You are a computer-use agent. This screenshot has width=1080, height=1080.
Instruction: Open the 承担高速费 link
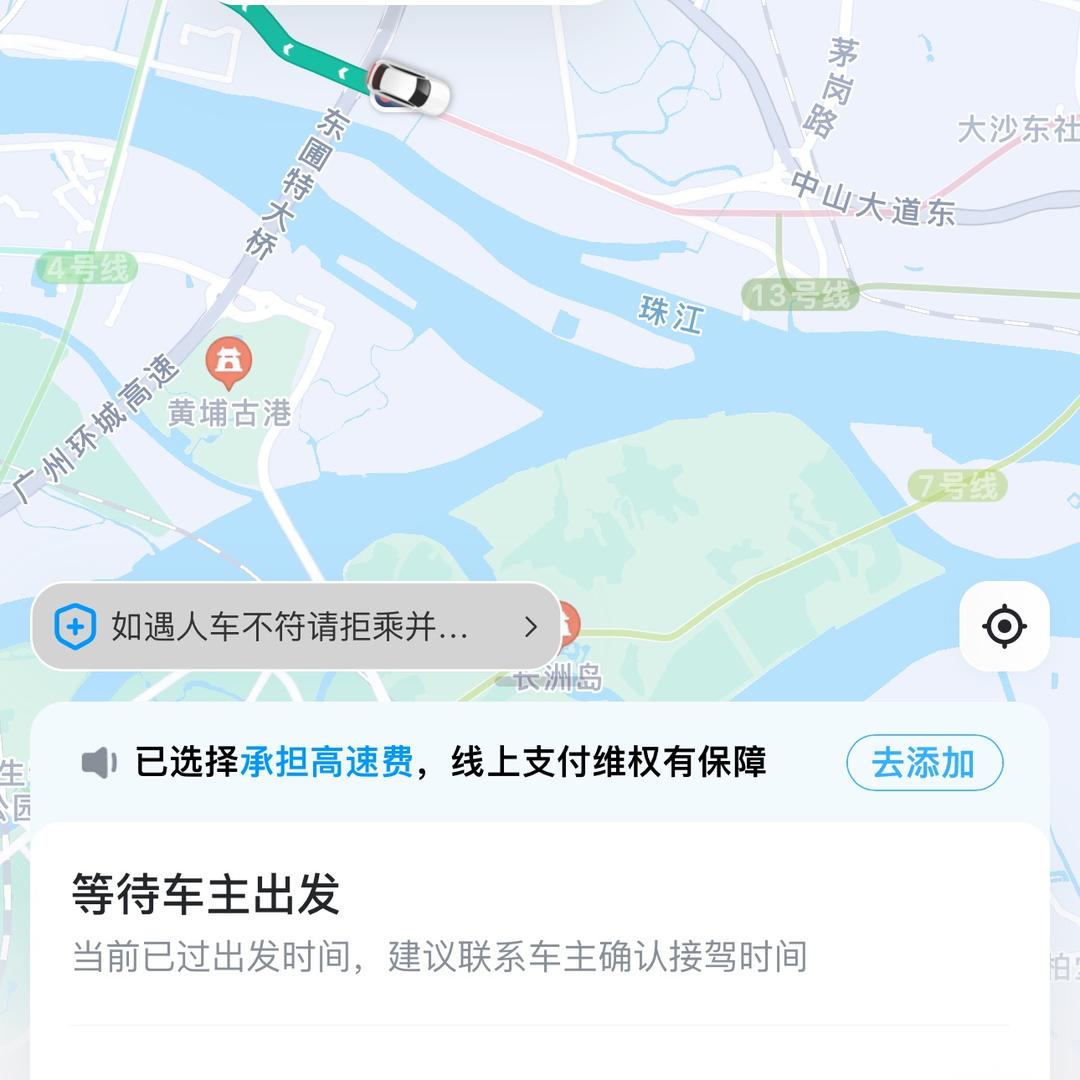[326, 763]
